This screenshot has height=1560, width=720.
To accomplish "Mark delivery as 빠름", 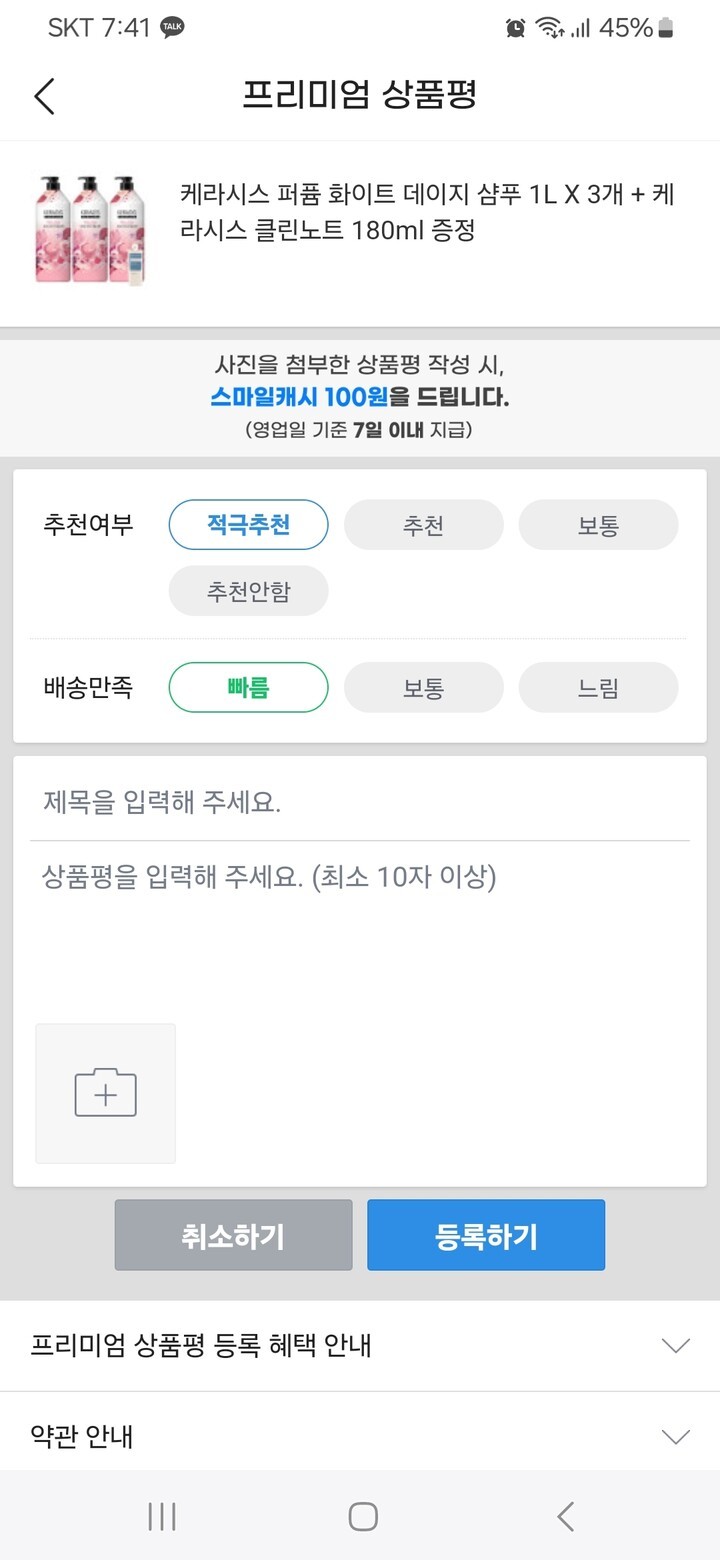I will pos(248,688).
